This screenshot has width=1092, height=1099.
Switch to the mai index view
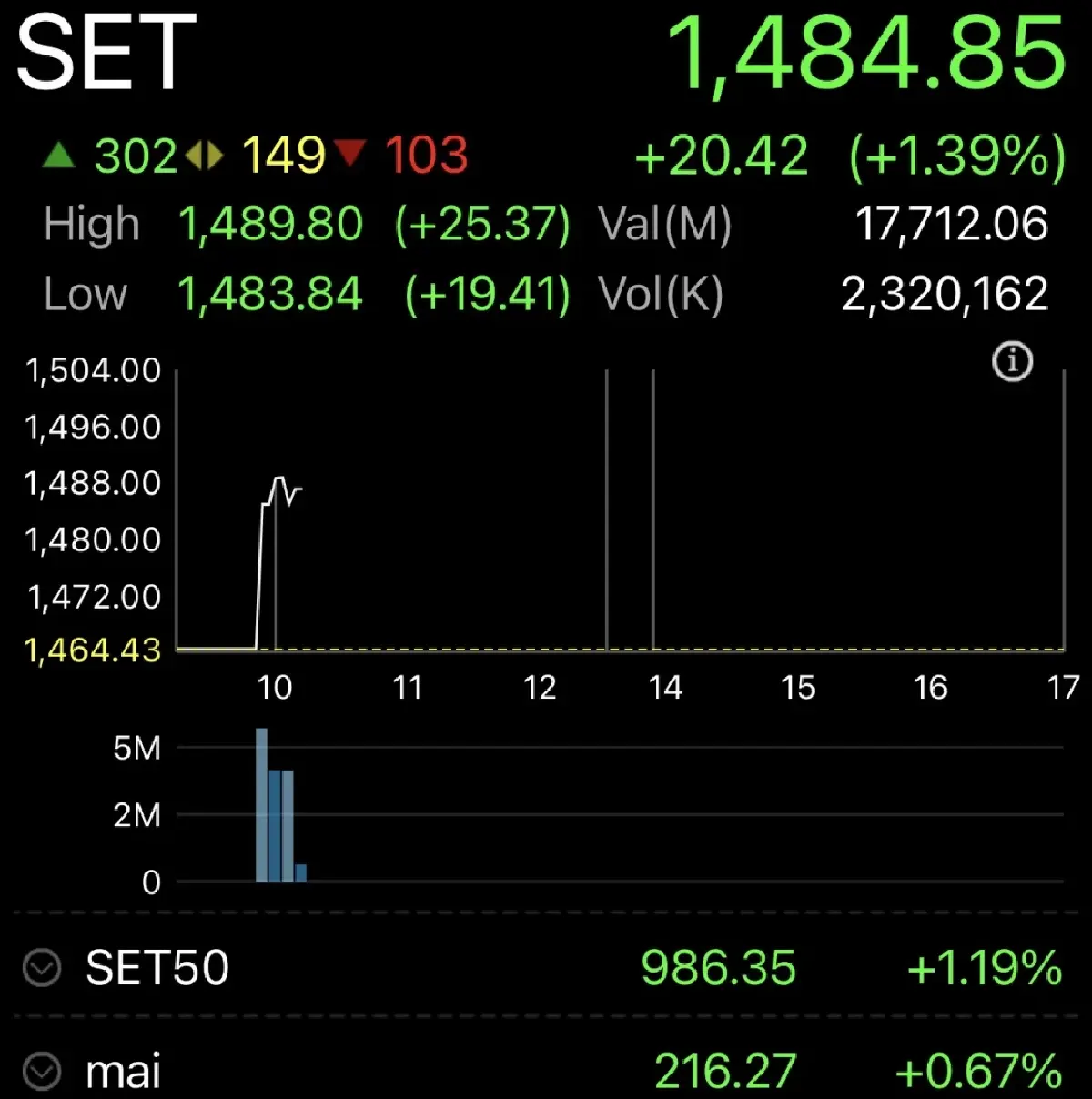coord(123,1074)
